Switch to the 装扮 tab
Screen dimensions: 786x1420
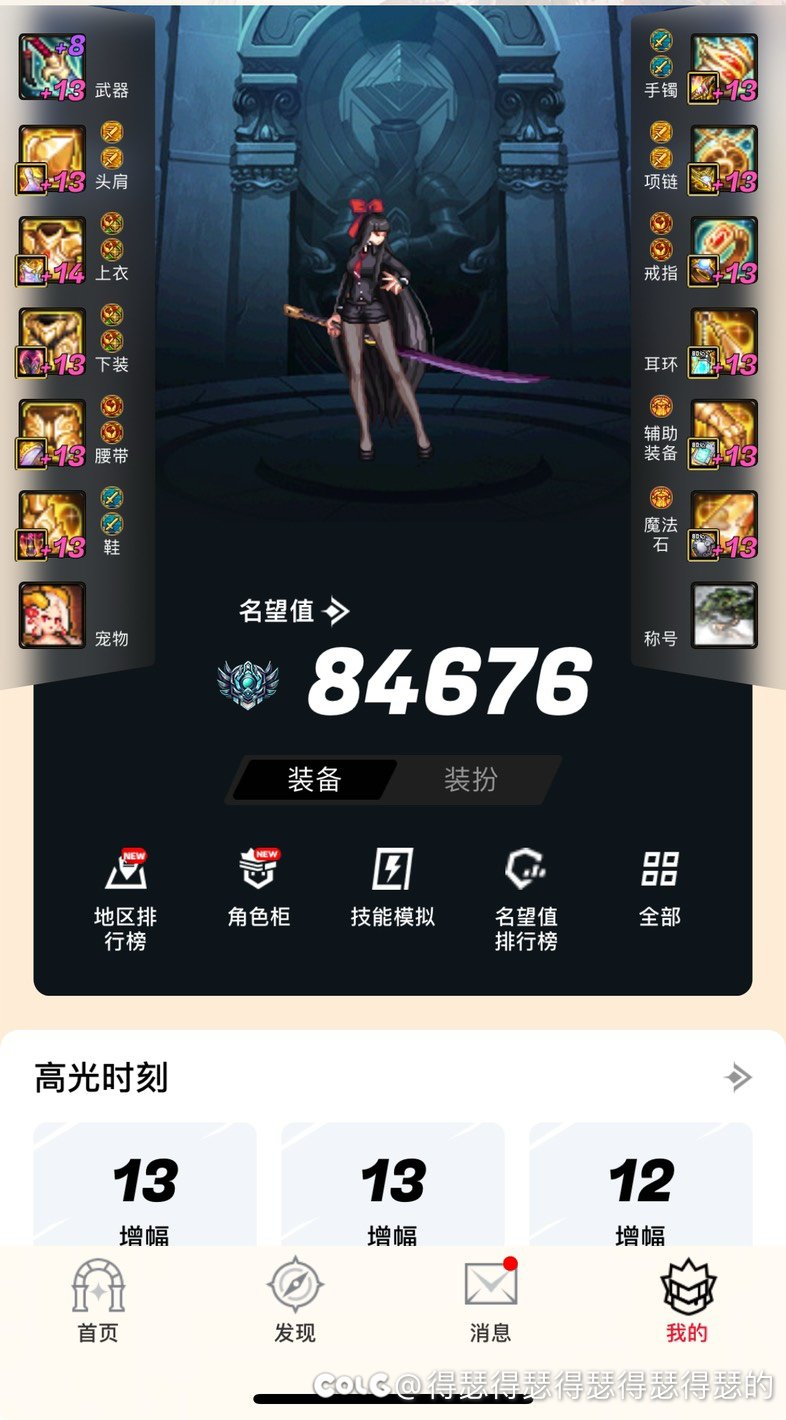pyautogui.click(x=471, y=779)
